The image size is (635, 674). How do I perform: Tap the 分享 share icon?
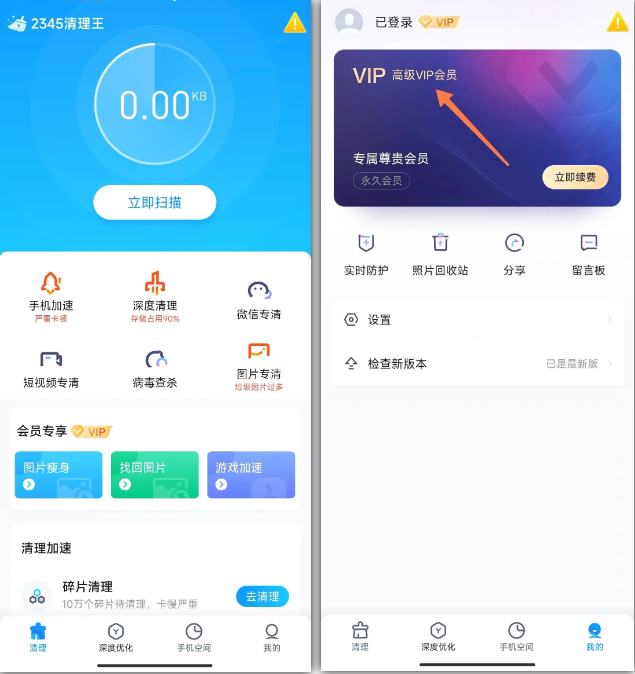pyautogui.click(x=514, y=253)
